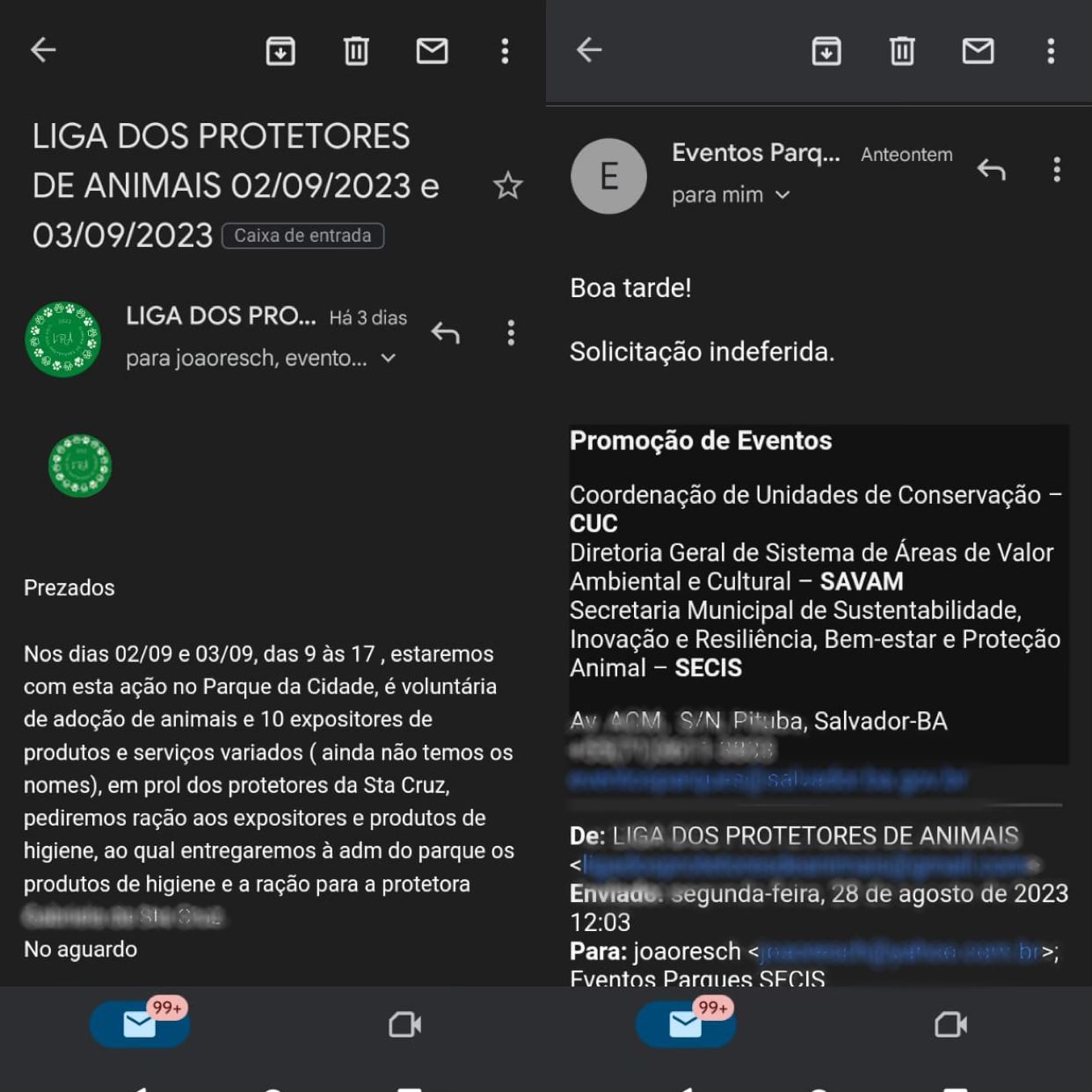
Task: Open message options beside 'Há 3 dias'
Action: [x=511, y=333]
